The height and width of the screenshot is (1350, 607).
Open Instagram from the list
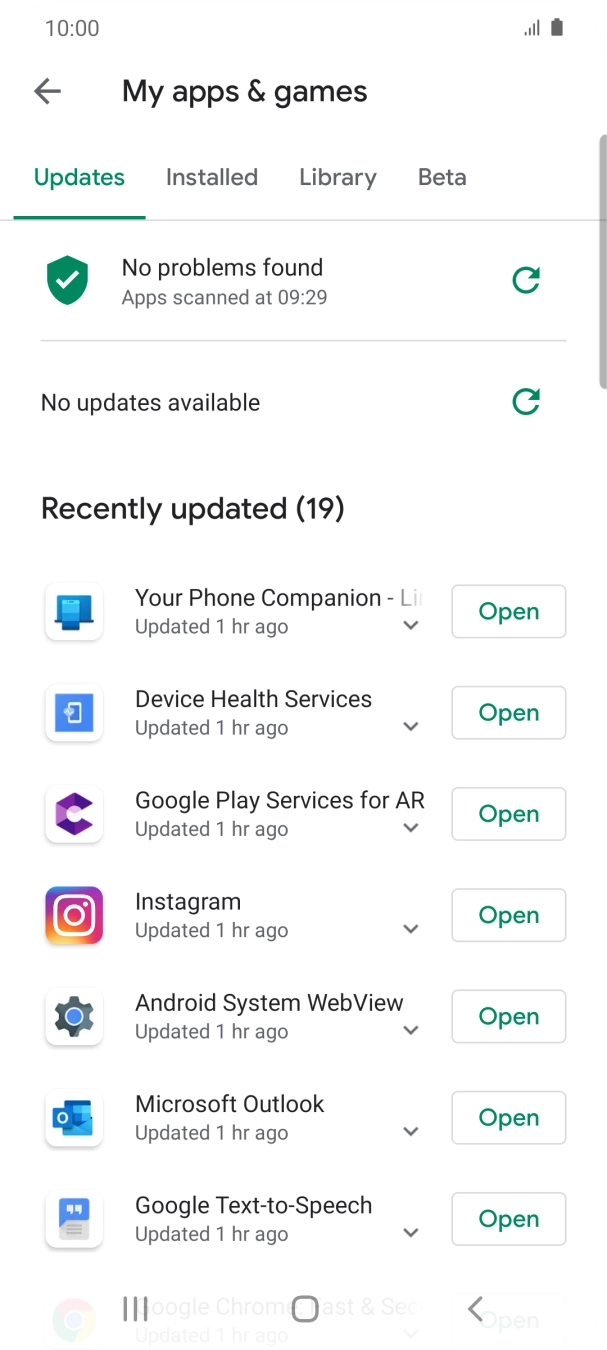[509, 915]
